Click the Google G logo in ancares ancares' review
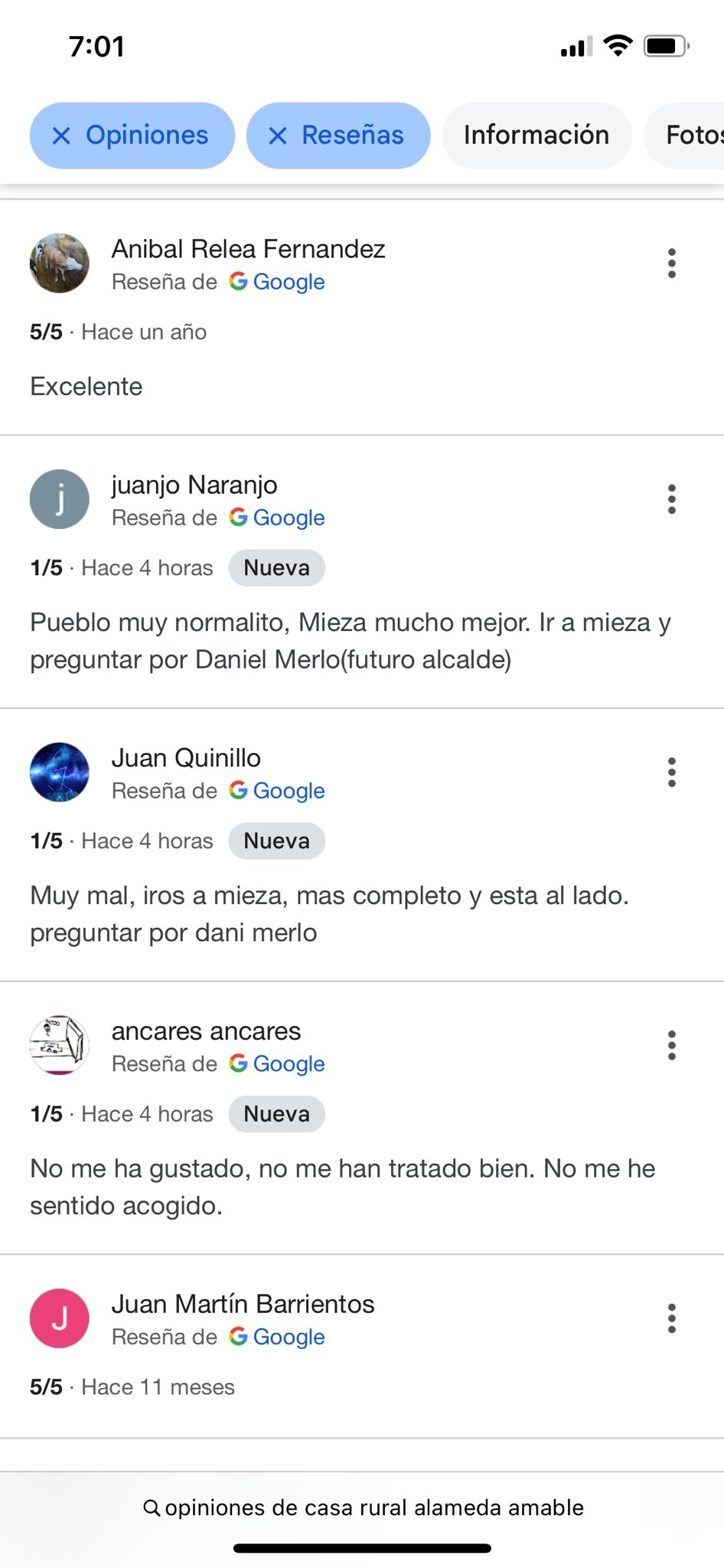 pyautogui.click(x=238, y=1063)
